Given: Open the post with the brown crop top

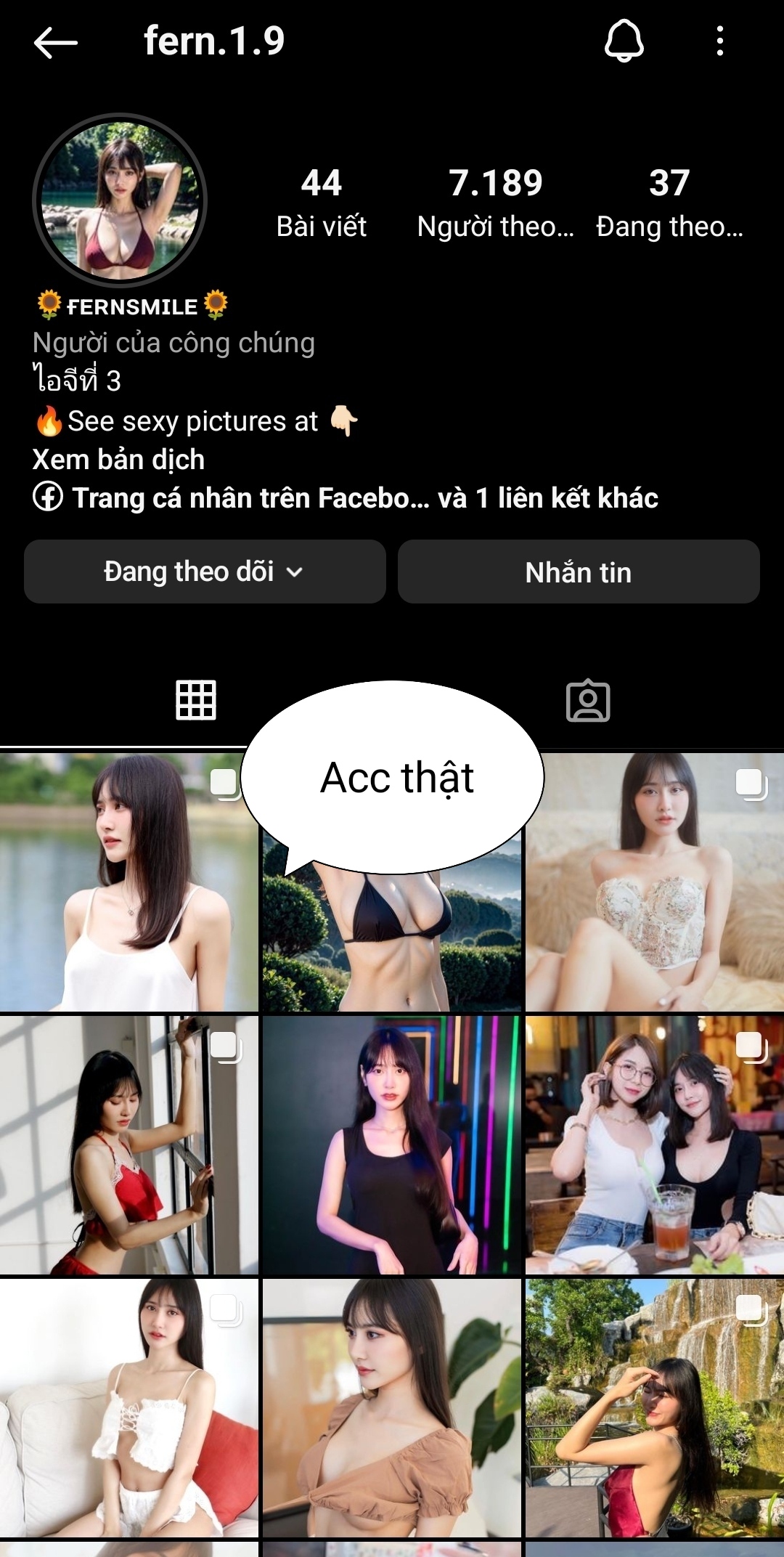Looking at the screenshot, I should click(x=391, y=1408).
